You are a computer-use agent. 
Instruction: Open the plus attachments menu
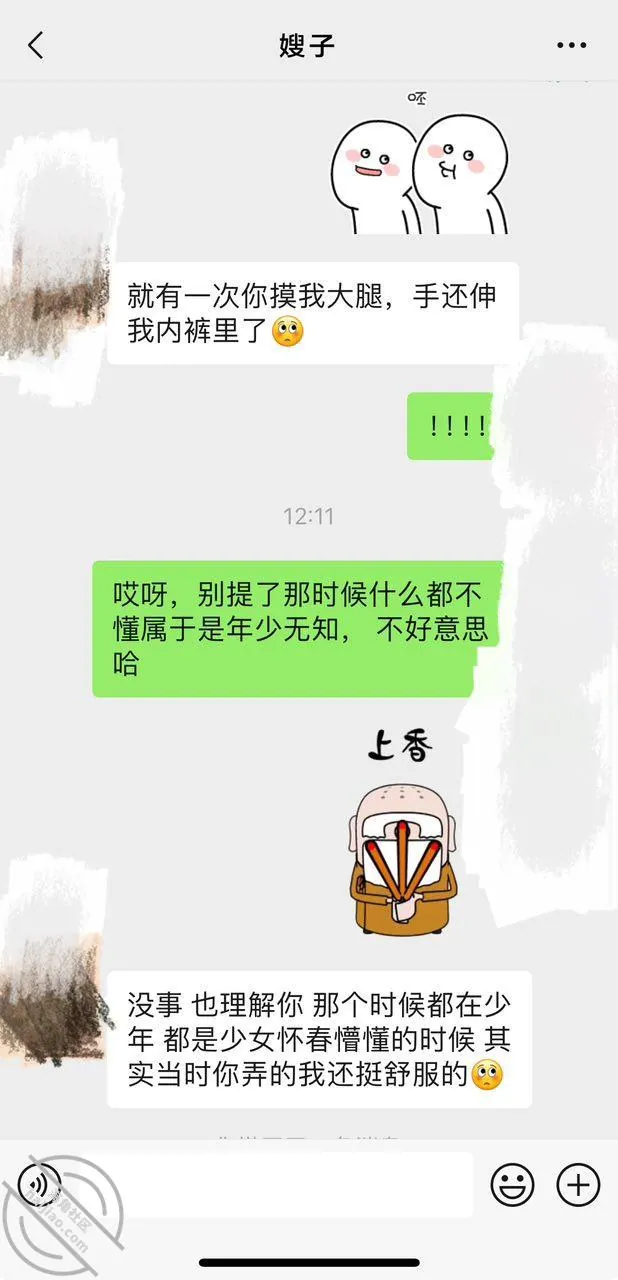578,1186
